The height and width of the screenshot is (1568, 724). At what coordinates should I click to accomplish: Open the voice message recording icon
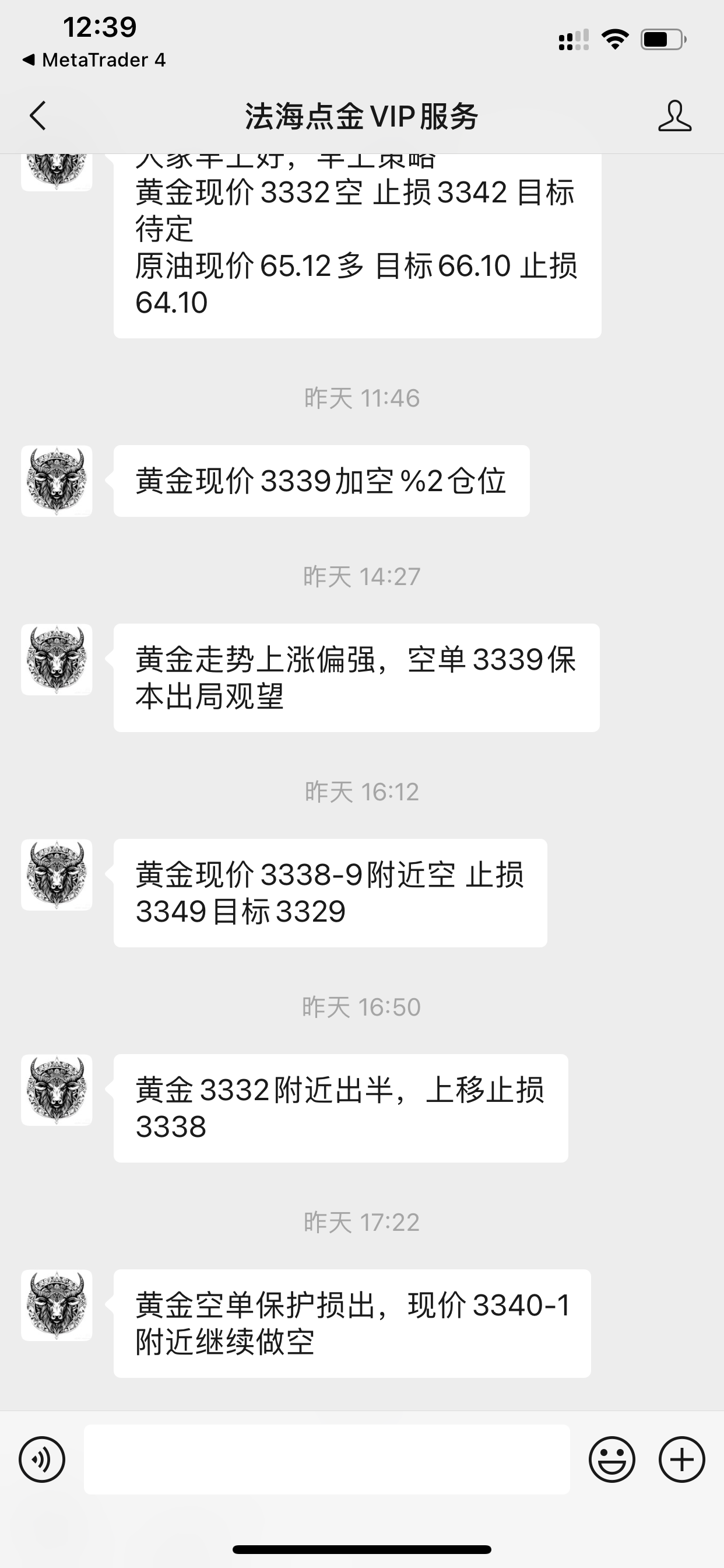click(x=41, y=1459)
